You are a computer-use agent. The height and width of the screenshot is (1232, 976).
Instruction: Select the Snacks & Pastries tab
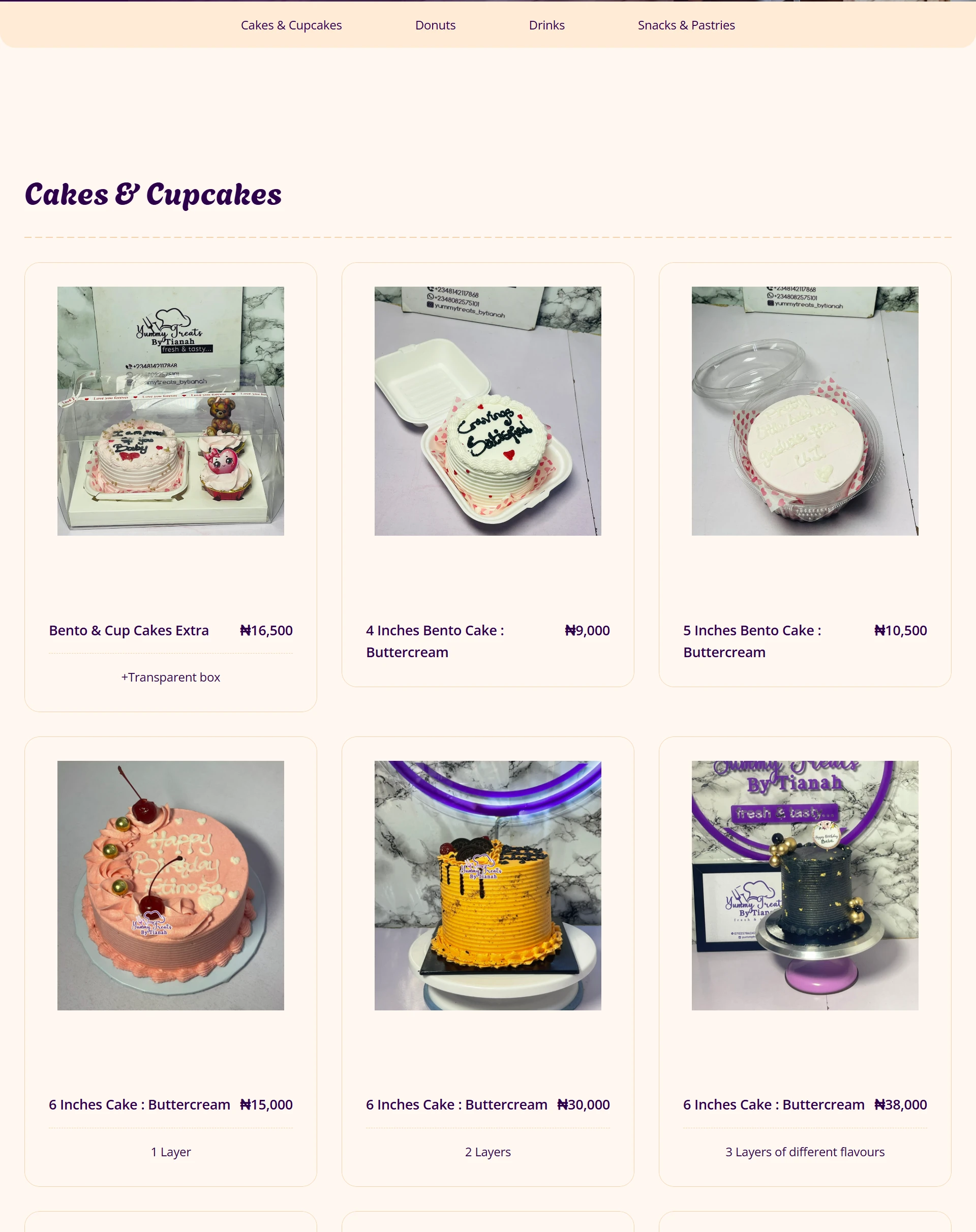[x=686, y=25]
